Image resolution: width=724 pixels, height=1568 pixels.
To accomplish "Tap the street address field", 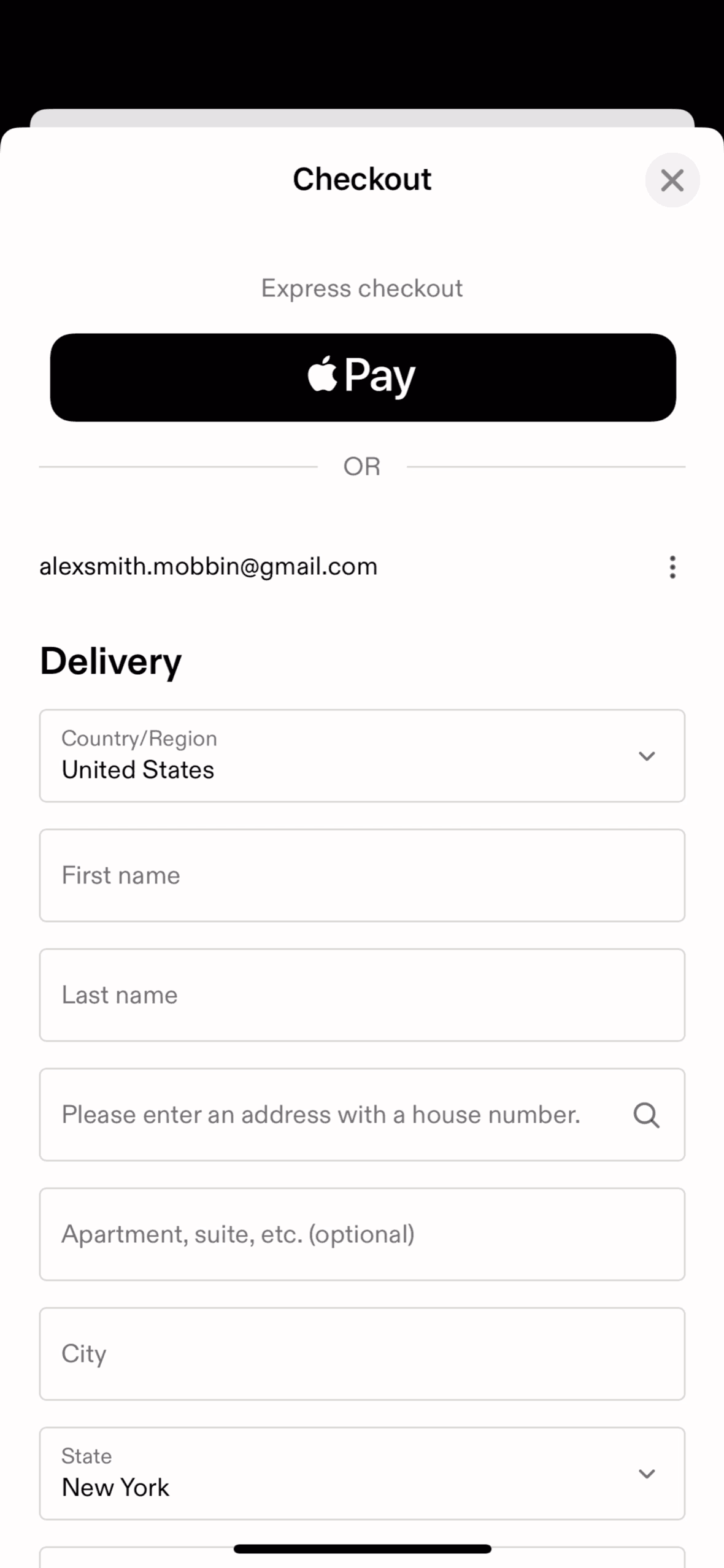I will point(331,1115).
